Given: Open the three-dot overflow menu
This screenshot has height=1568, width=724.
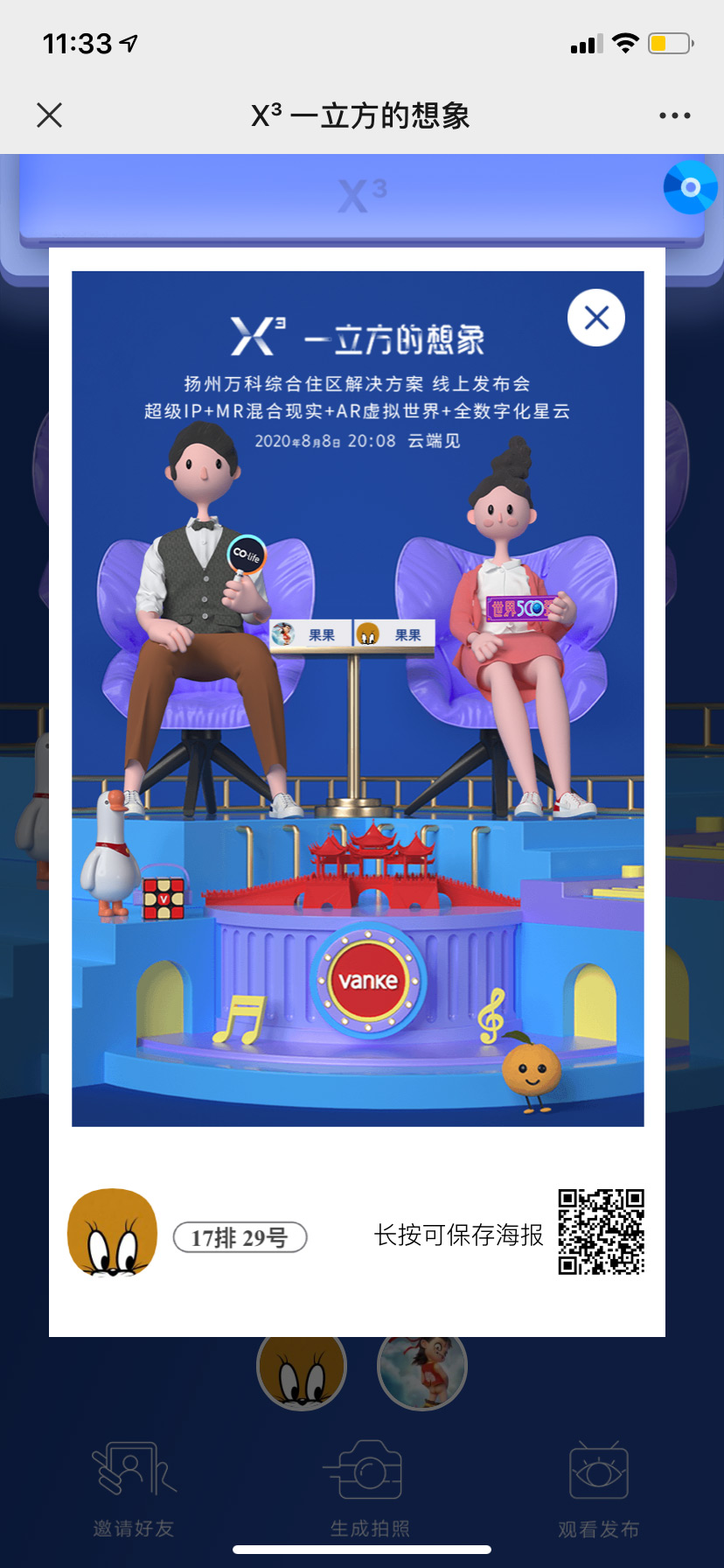Looking at the screenshot, I should (674, 115).
